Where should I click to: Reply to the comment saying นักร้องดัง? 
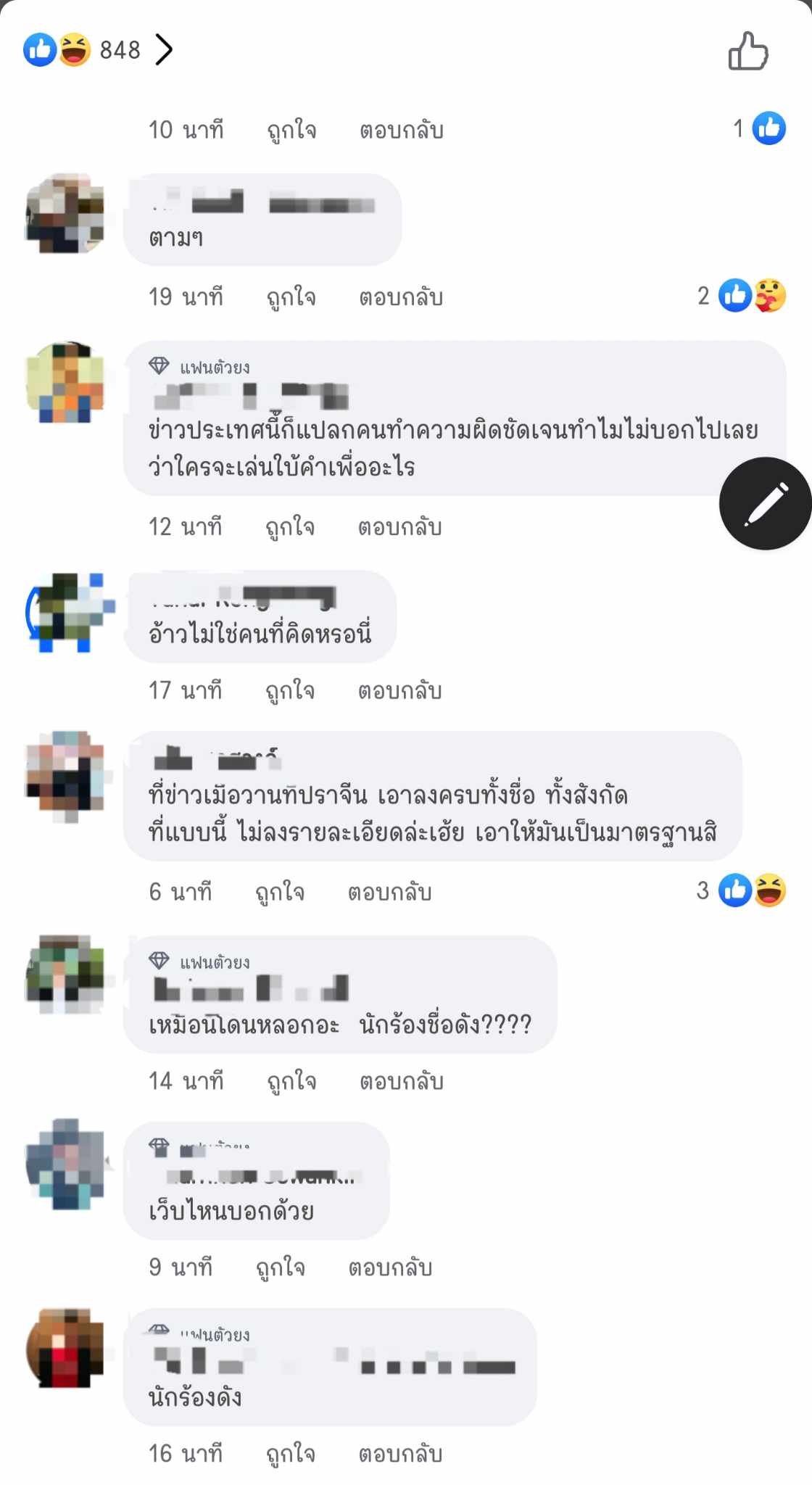click(400, 1454)
